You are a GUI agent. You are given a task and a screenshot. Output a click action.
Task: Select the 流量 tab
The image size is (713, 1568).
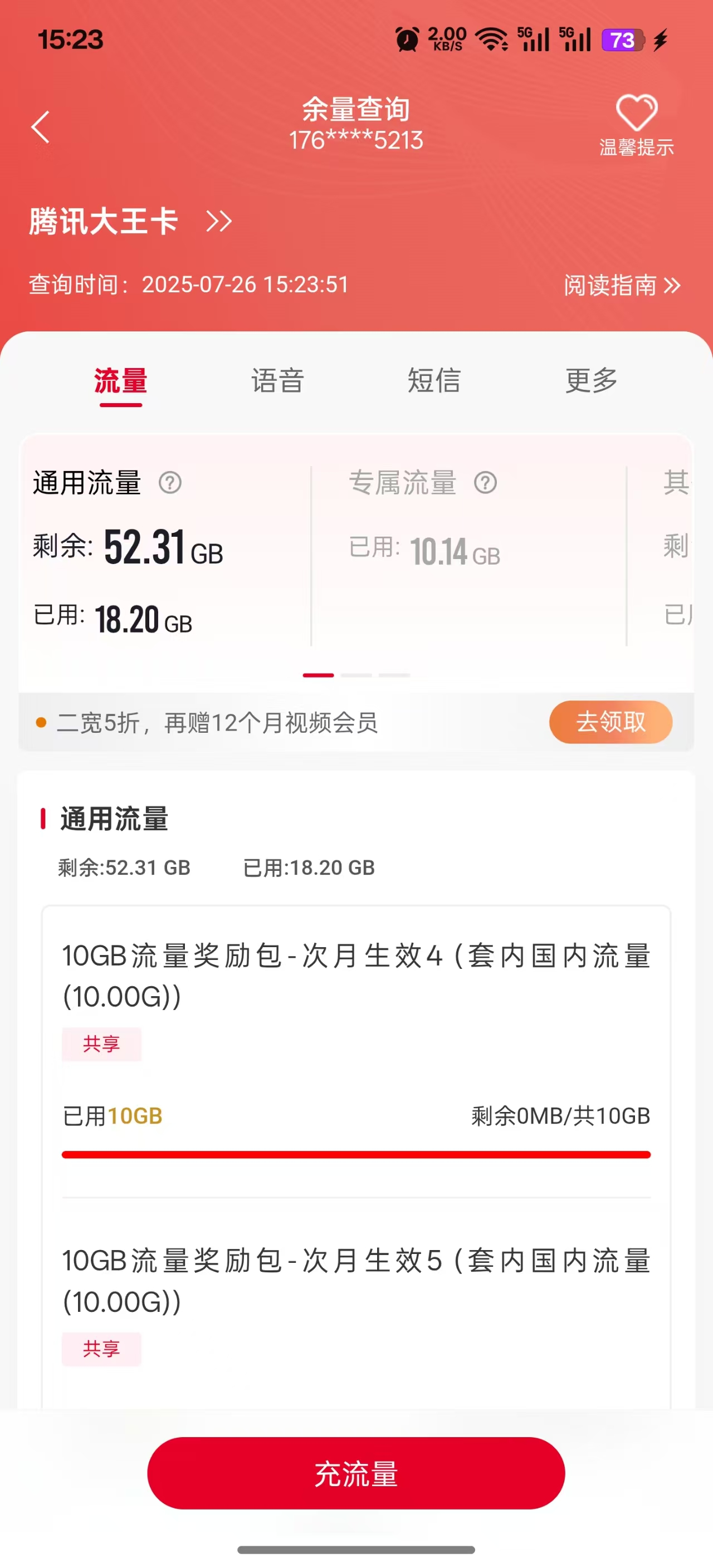(120, 381)
